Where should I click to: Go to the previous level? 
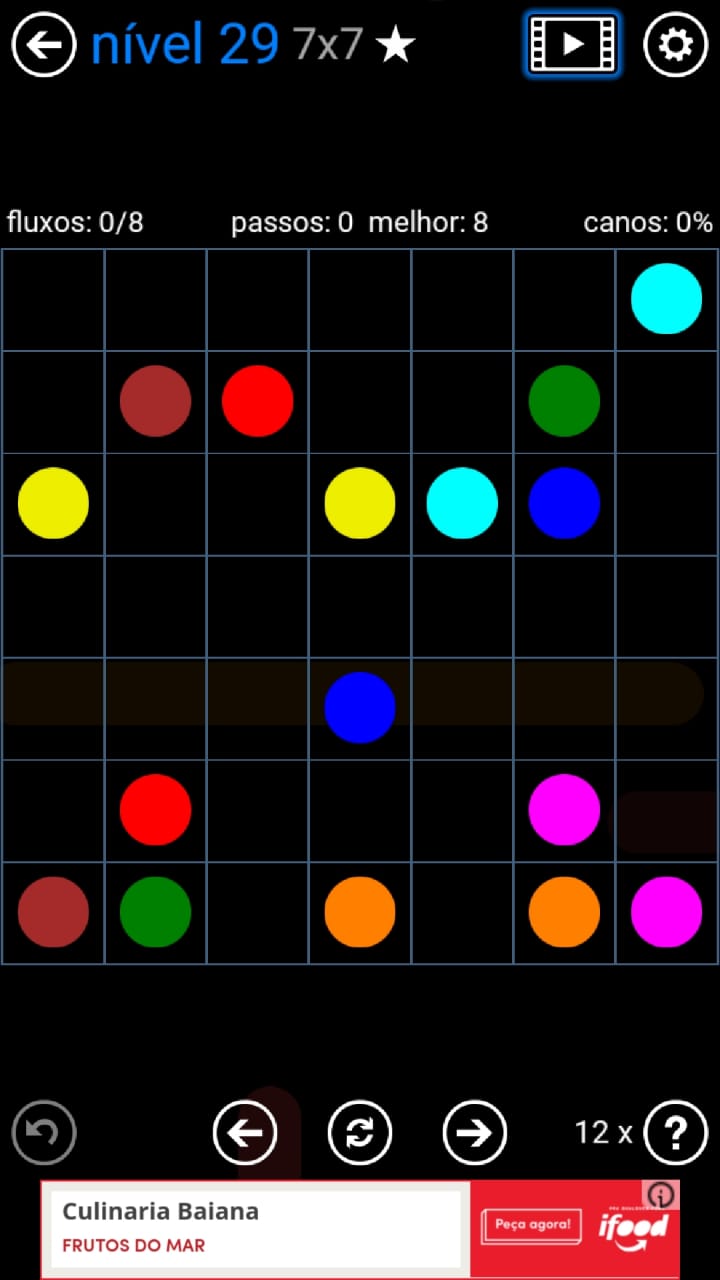point(245,1132)
